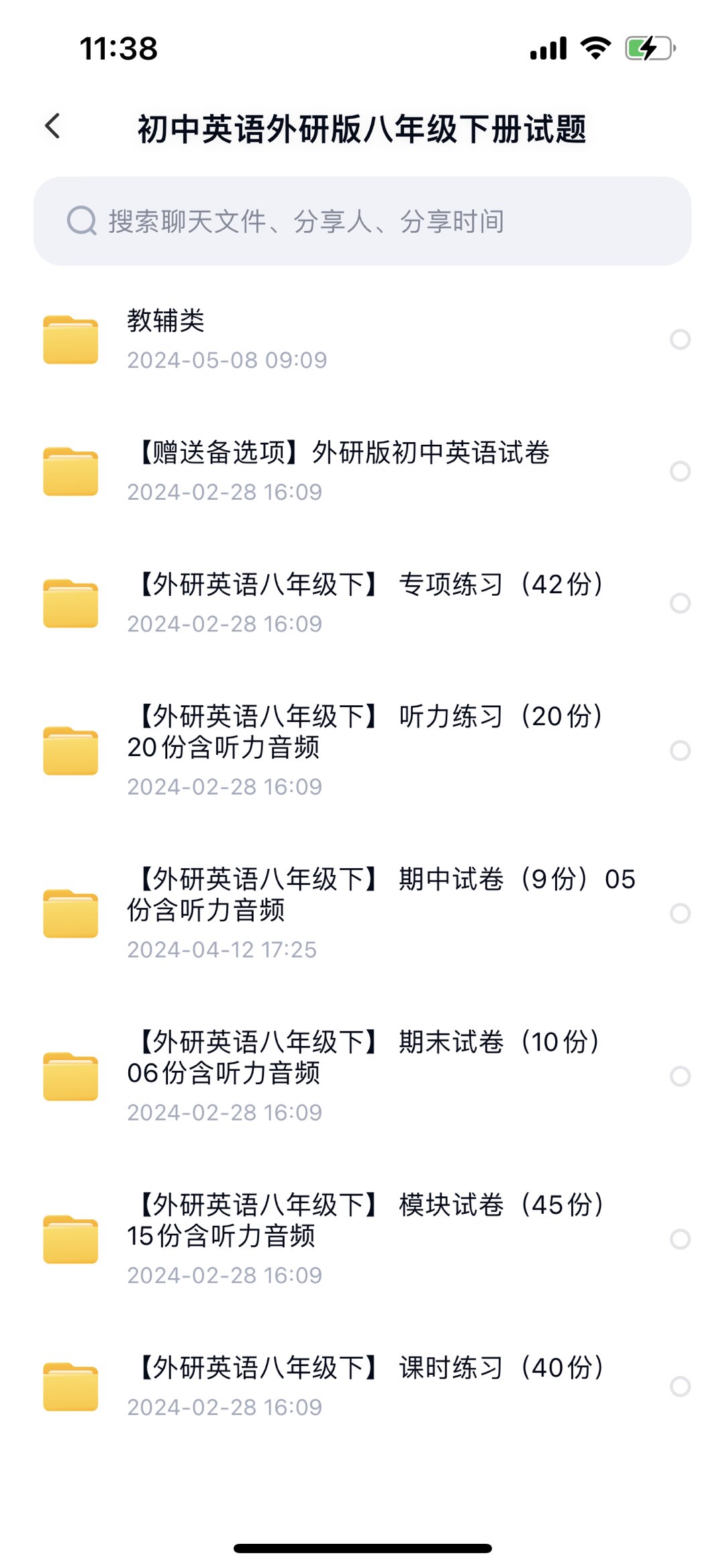
Task: Select the circle beside 专项练习（42份）
Action: click(x=680, y=603)
